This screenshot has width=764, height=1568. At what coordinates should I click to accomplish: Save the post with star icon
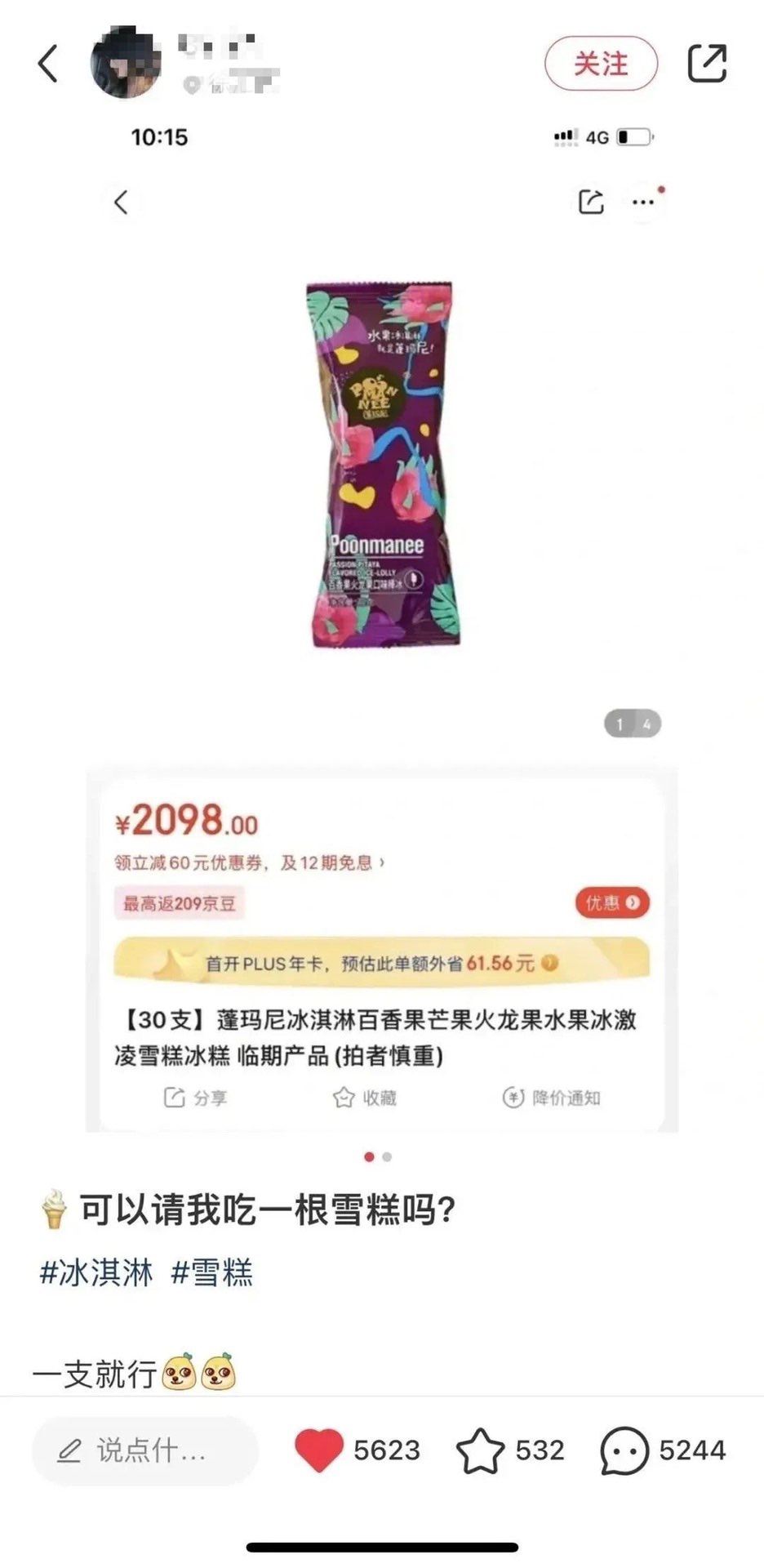(480, 1450)
